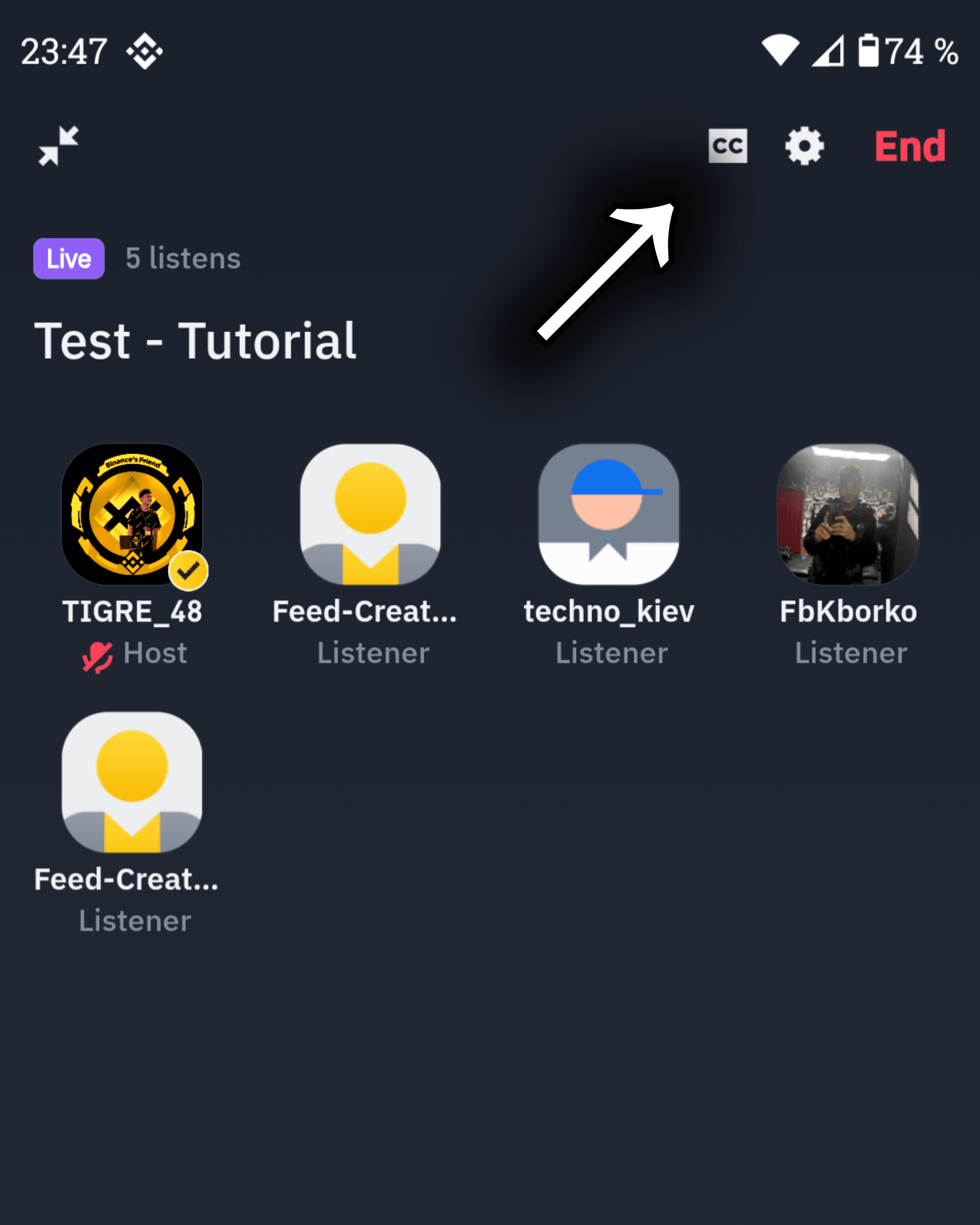Minimize the live audio room

click(x=58, y=146)
